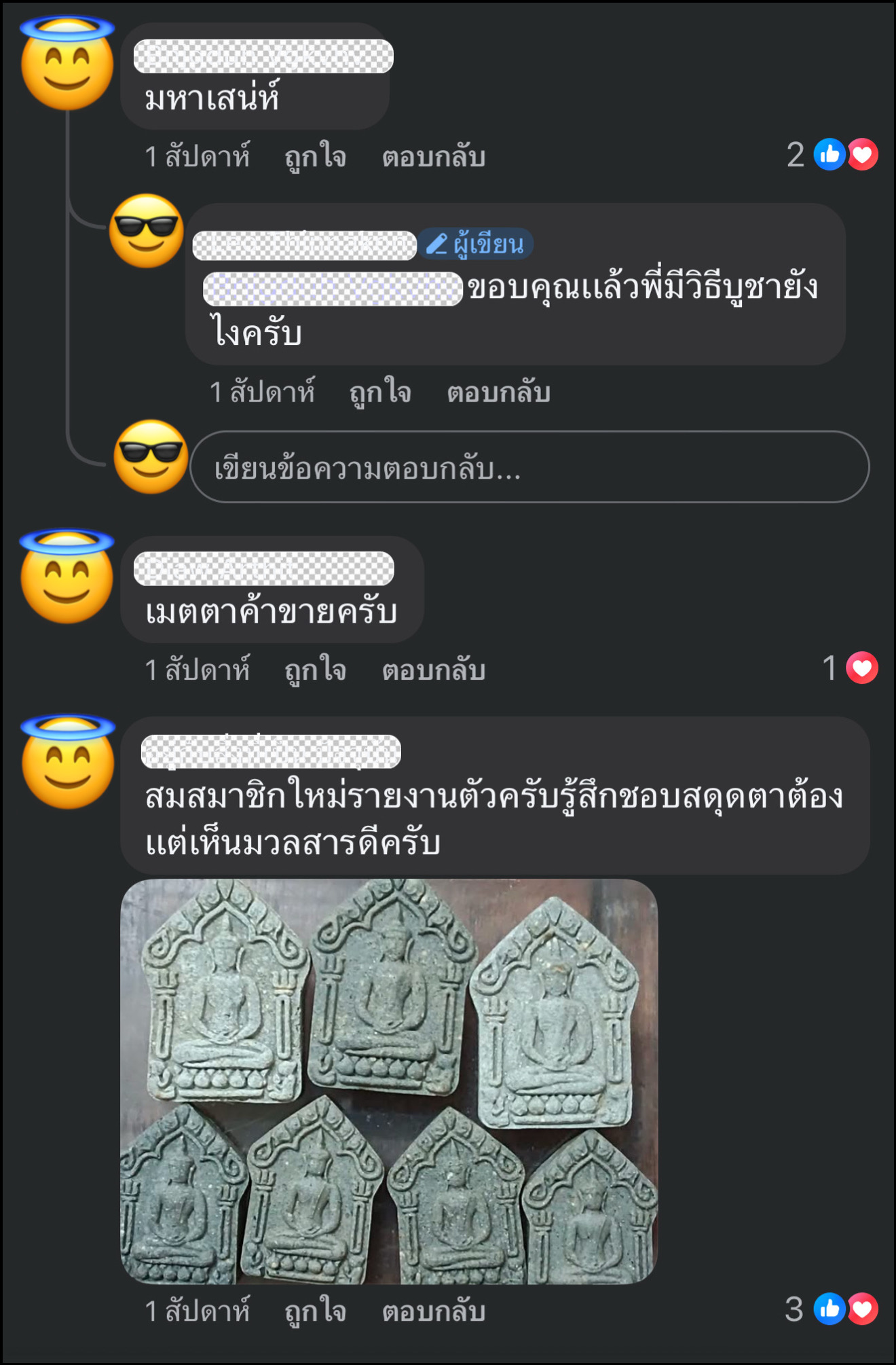Like the author's reply ขอบคุณแล้วพี่มีวิธีบูชายังไงครับ
Screen dimensions: 896x1365
click(379, 393)
